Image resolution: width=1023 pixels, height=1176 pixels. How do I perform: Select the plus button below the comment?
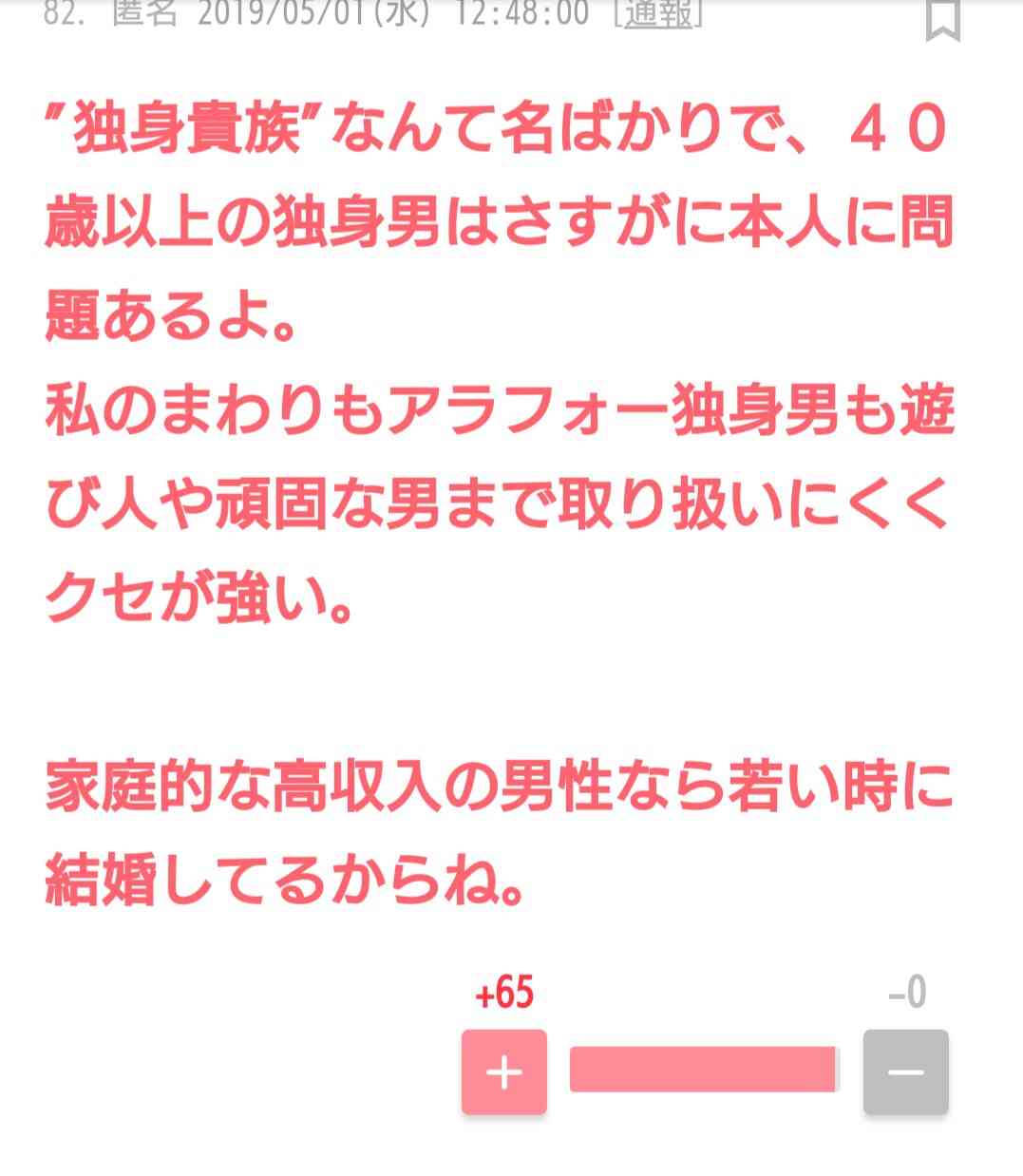tap(504, 1073)
